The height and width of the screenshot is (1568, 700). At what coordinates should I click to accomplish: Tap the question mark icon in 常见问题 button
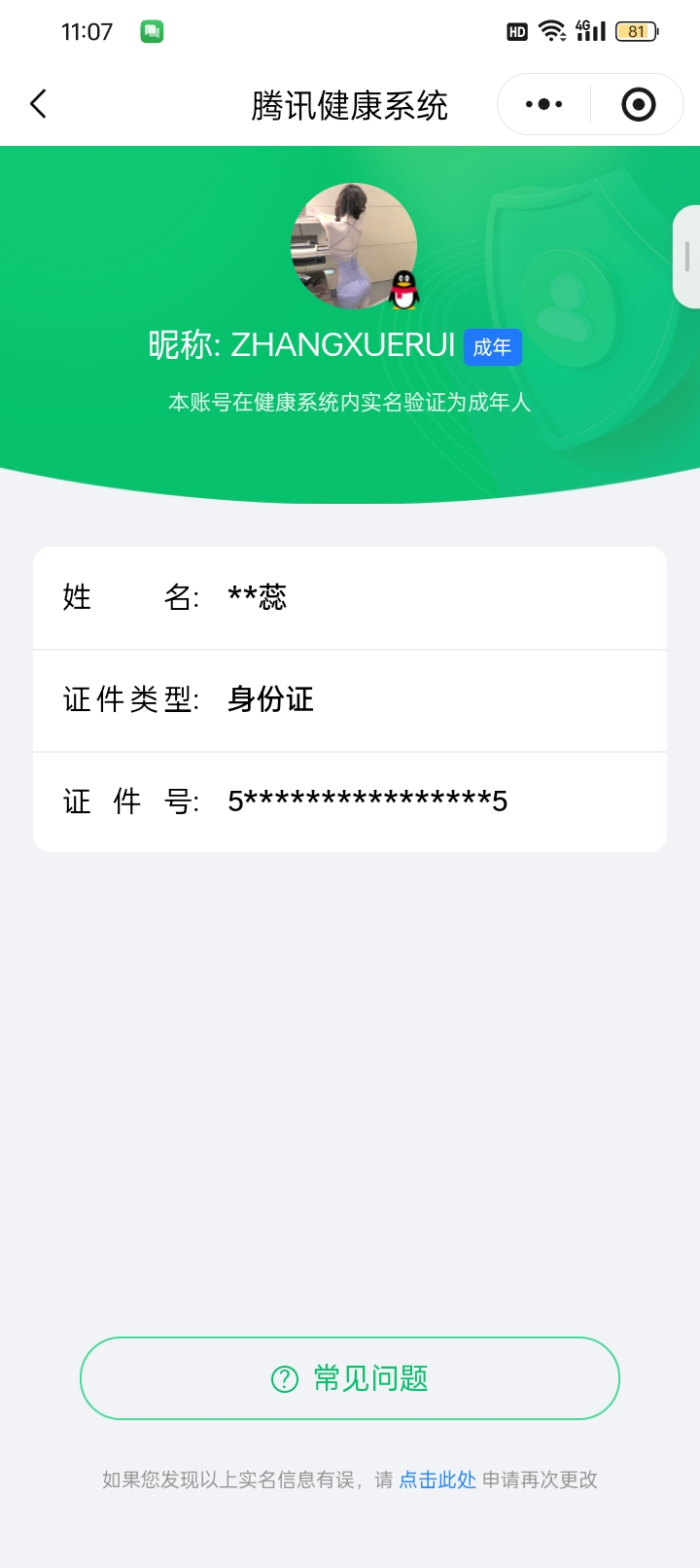click(283, 1377)
